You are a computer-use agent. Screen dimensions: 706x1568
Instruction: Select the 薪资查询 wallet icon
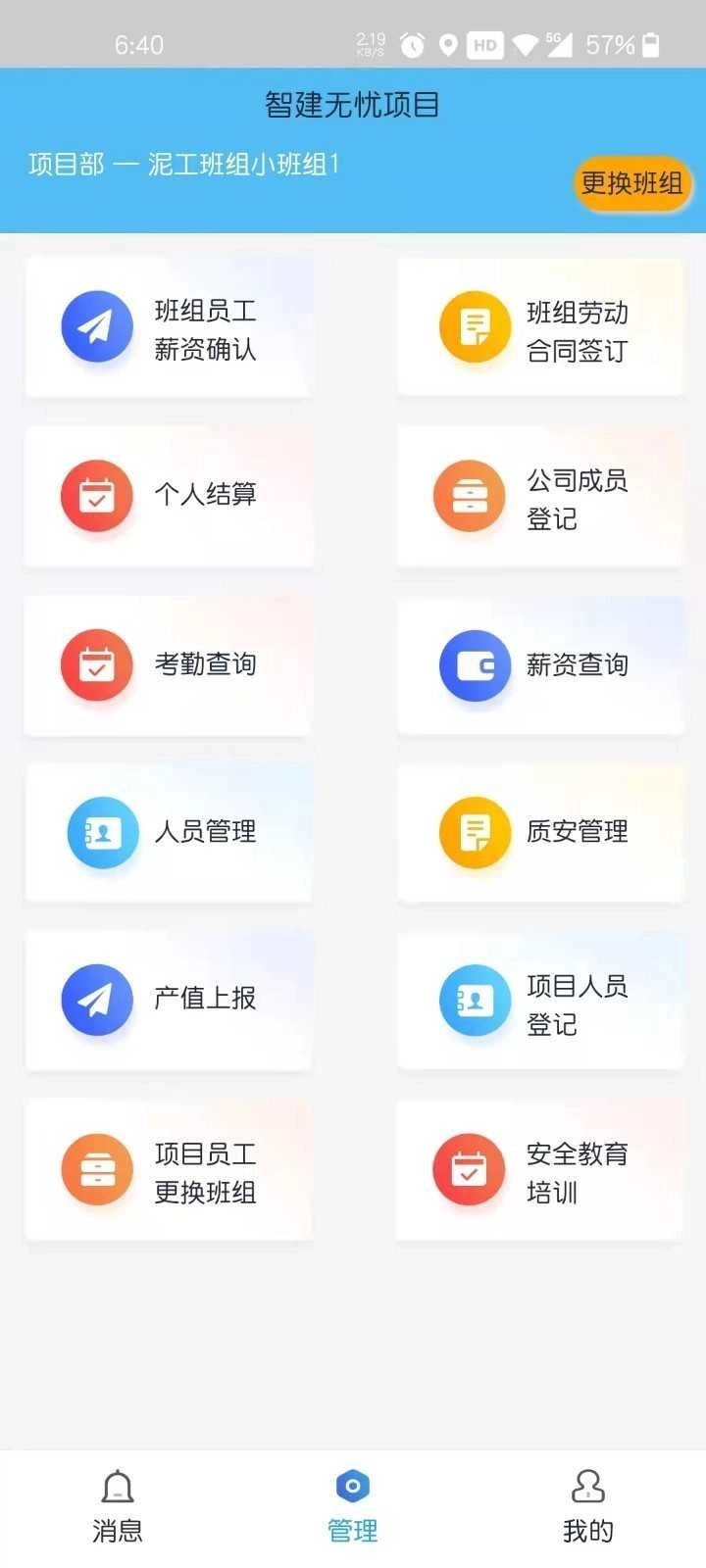click(475, 664)
